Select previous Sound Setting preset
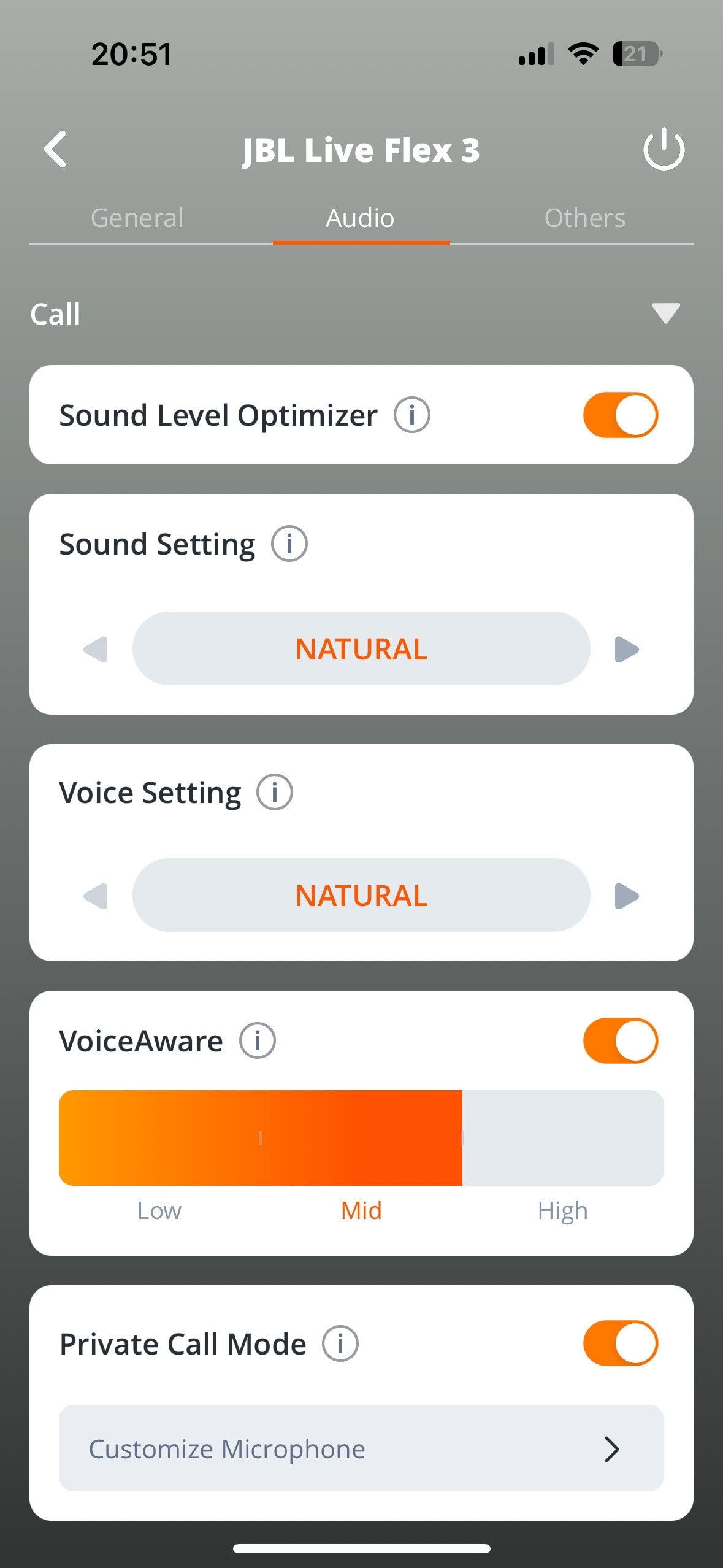 96,649
